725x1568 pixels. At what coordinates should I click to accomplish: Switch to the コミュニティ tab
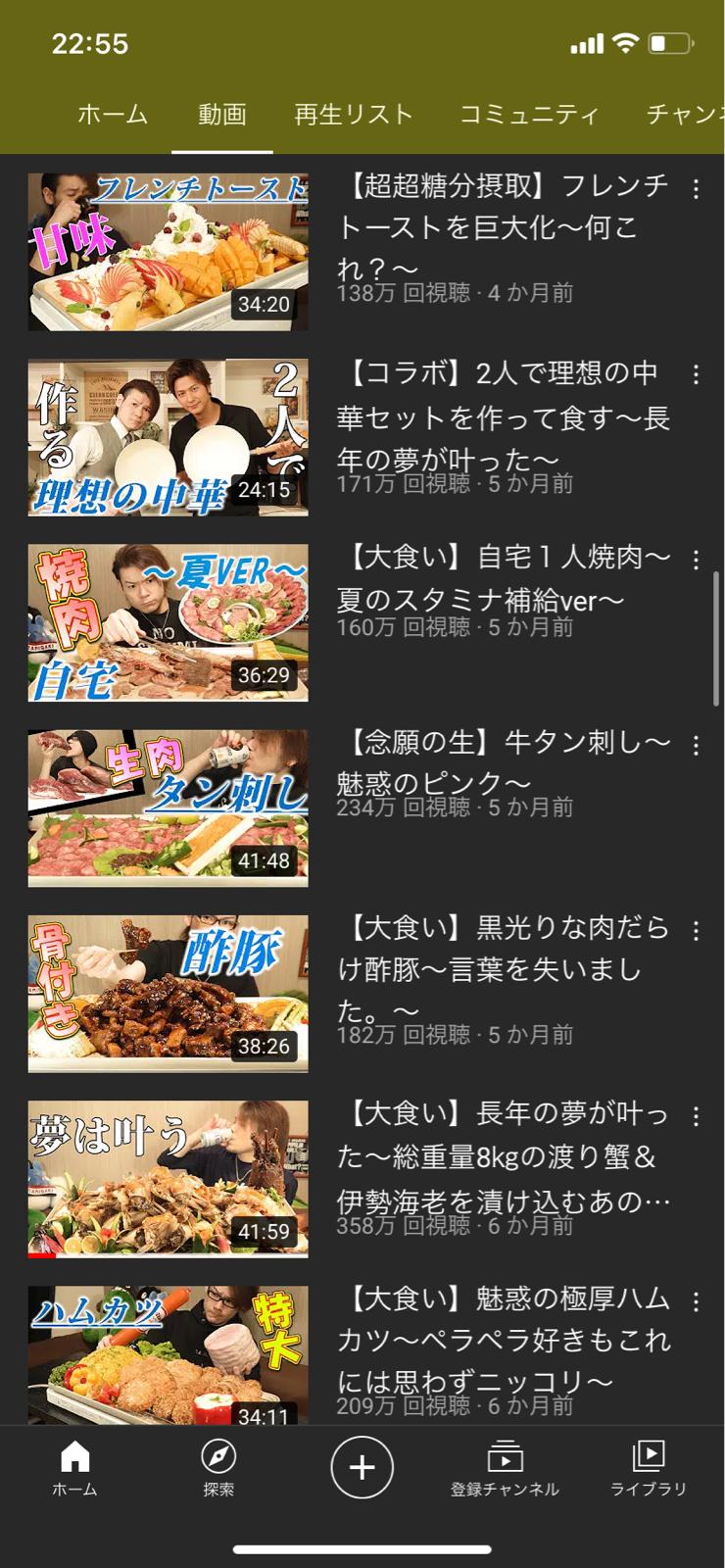(x=529, y=115)
